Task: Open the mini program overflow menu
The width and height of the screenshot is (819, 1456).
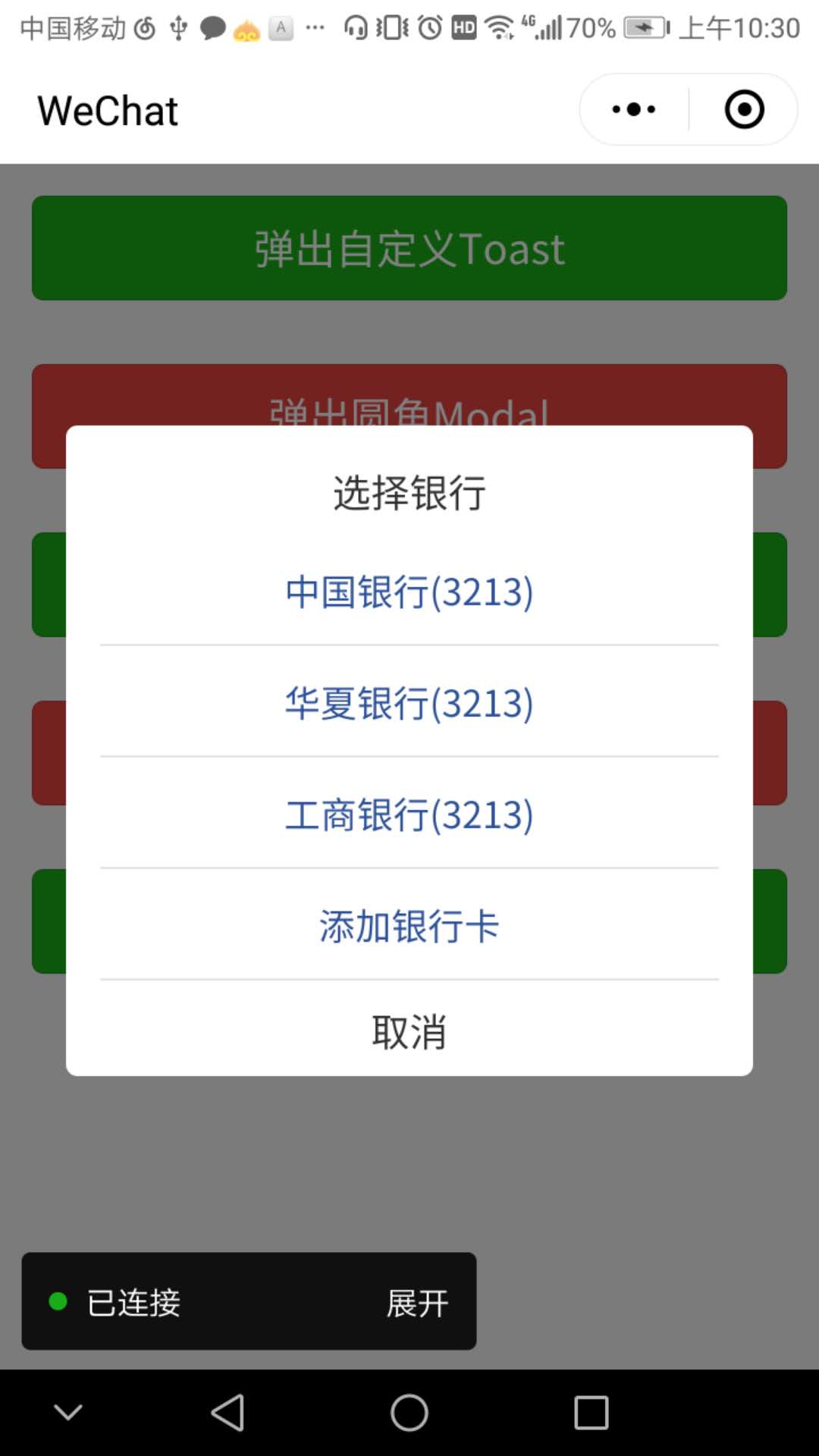Action: (x=634, y=109)
